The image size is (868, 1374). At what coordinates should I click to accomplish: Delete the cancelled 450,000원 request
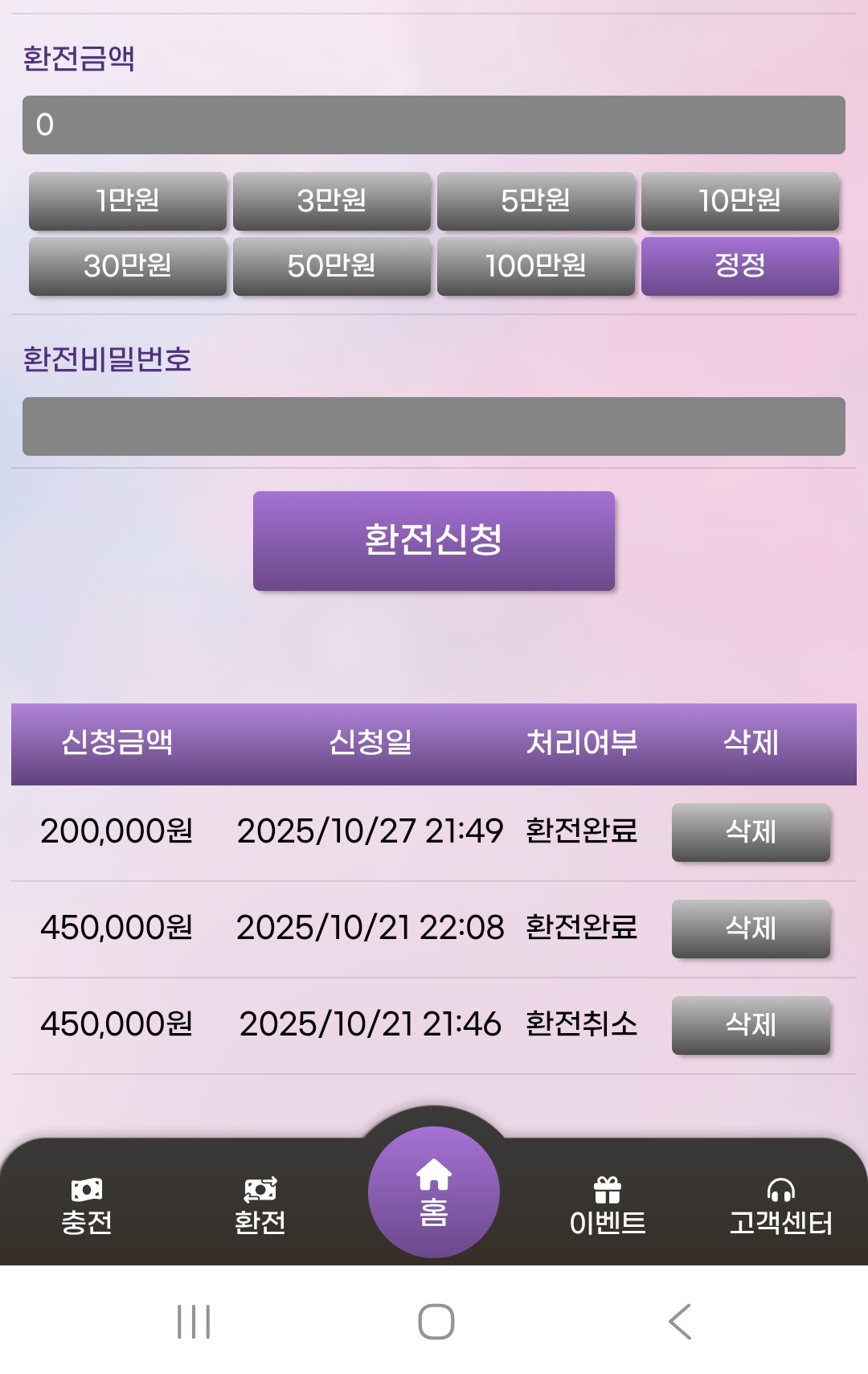coord(751,1025)
